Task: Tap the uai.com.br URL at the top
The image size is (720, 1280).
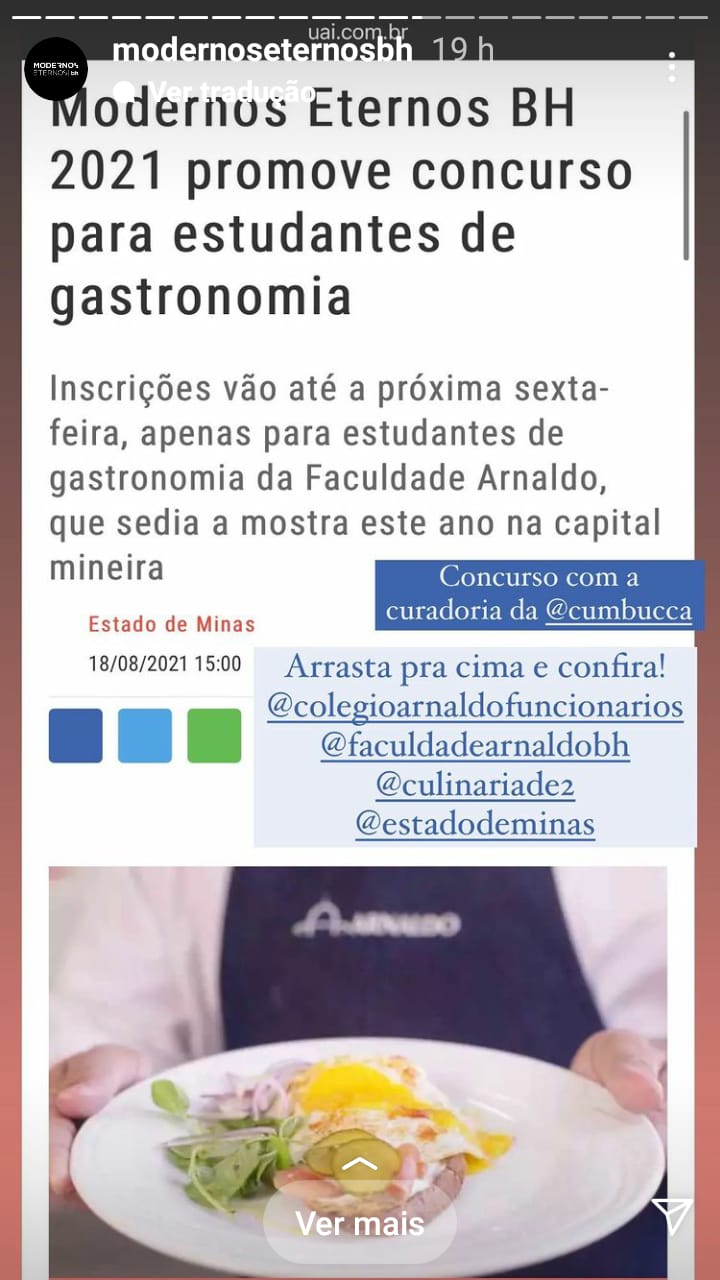Action: click(359, 33)
